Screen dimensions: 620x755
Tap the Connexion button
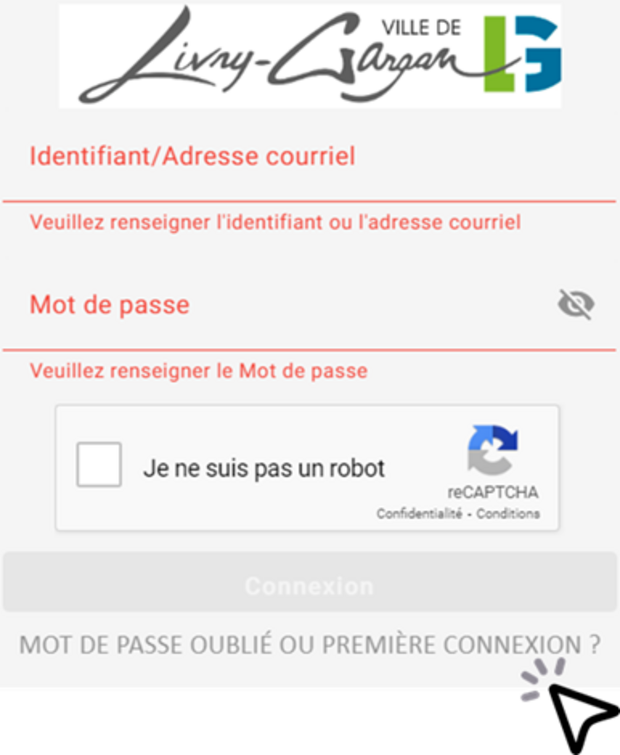click(x=309, y=585)
